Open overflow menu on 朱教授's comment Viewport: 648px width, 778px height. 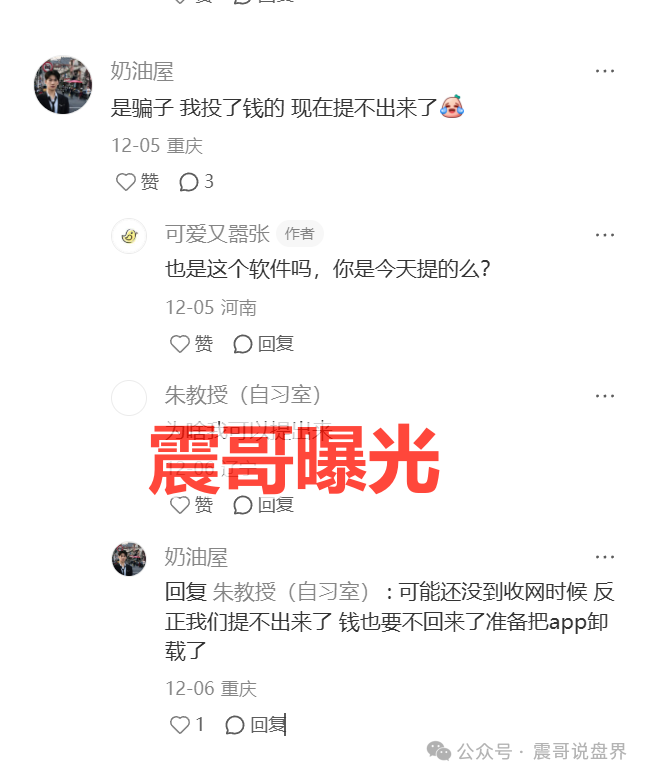[x=604, y=396]
